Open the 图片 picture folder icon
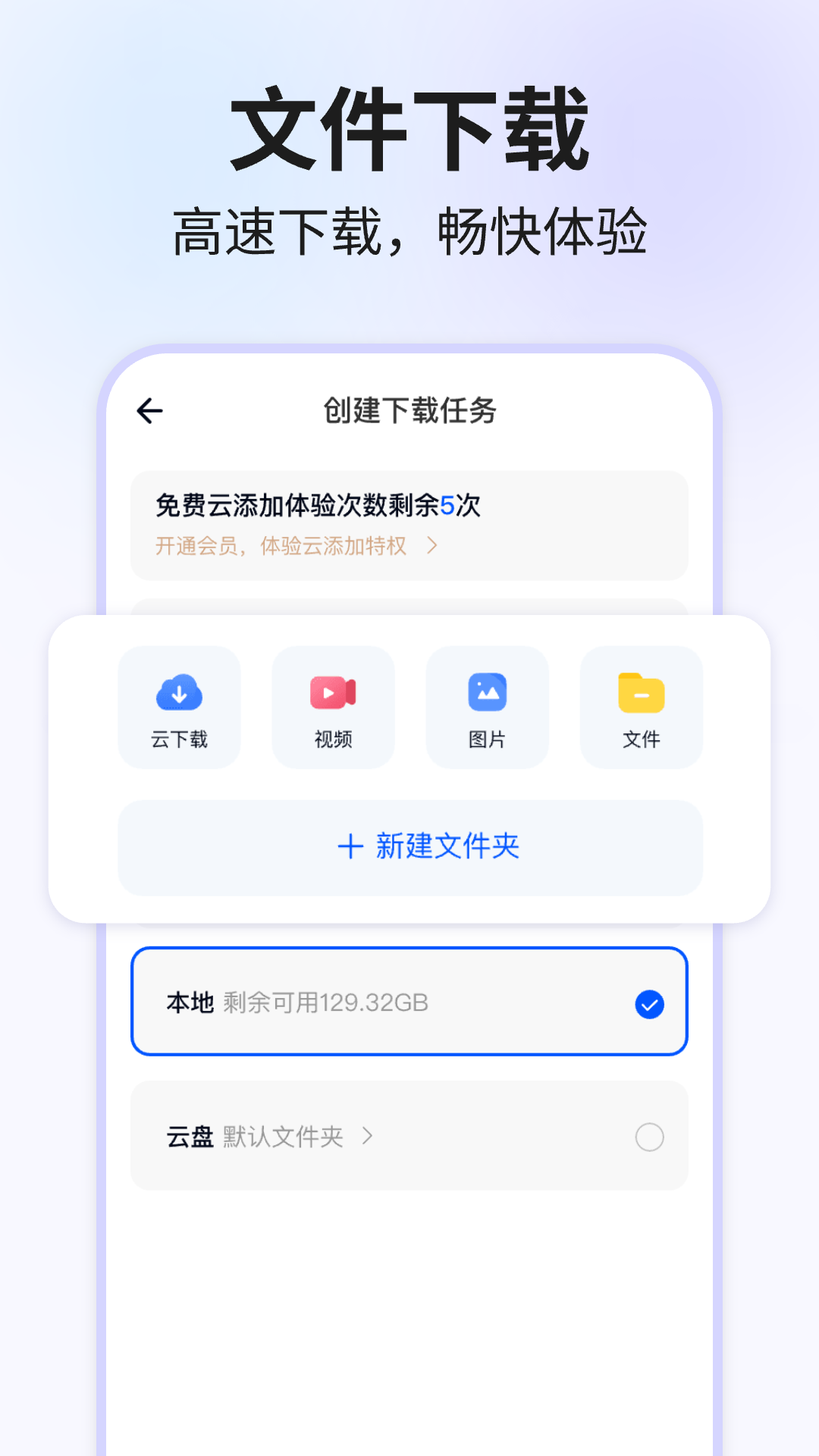Screen dimensions: 819x1456 [x=487, y=692]
